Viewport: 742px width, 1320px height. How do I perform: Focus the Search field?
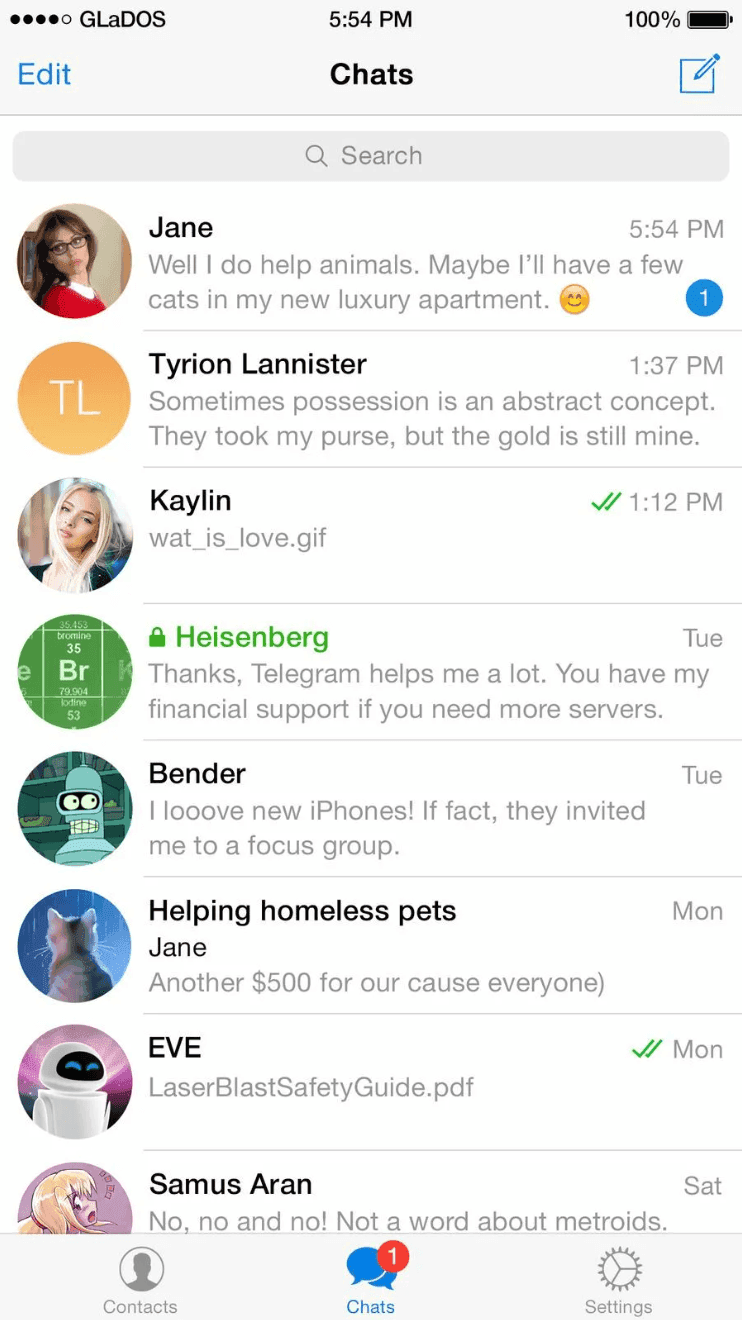pos(370,156)
